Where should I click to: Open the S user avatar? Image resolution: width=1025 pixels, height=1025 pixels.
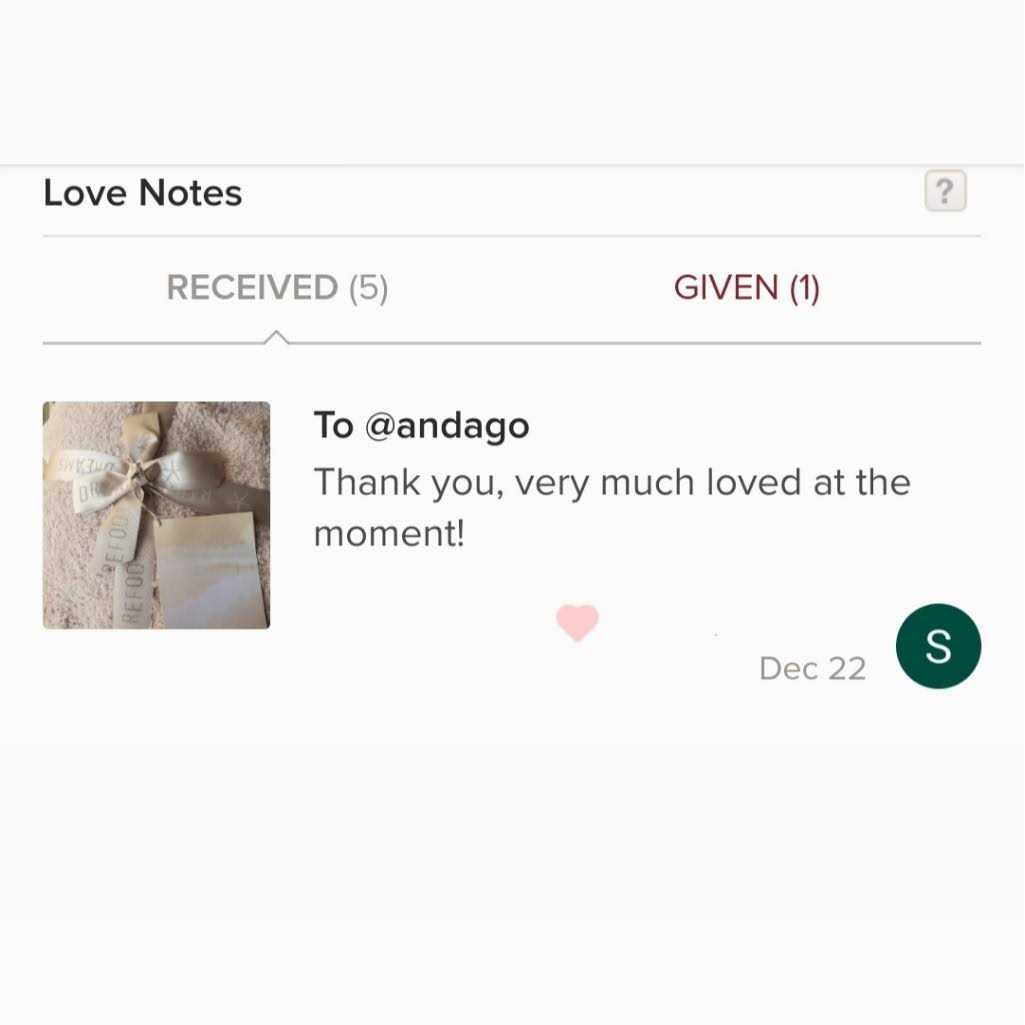tap(938, 646)
